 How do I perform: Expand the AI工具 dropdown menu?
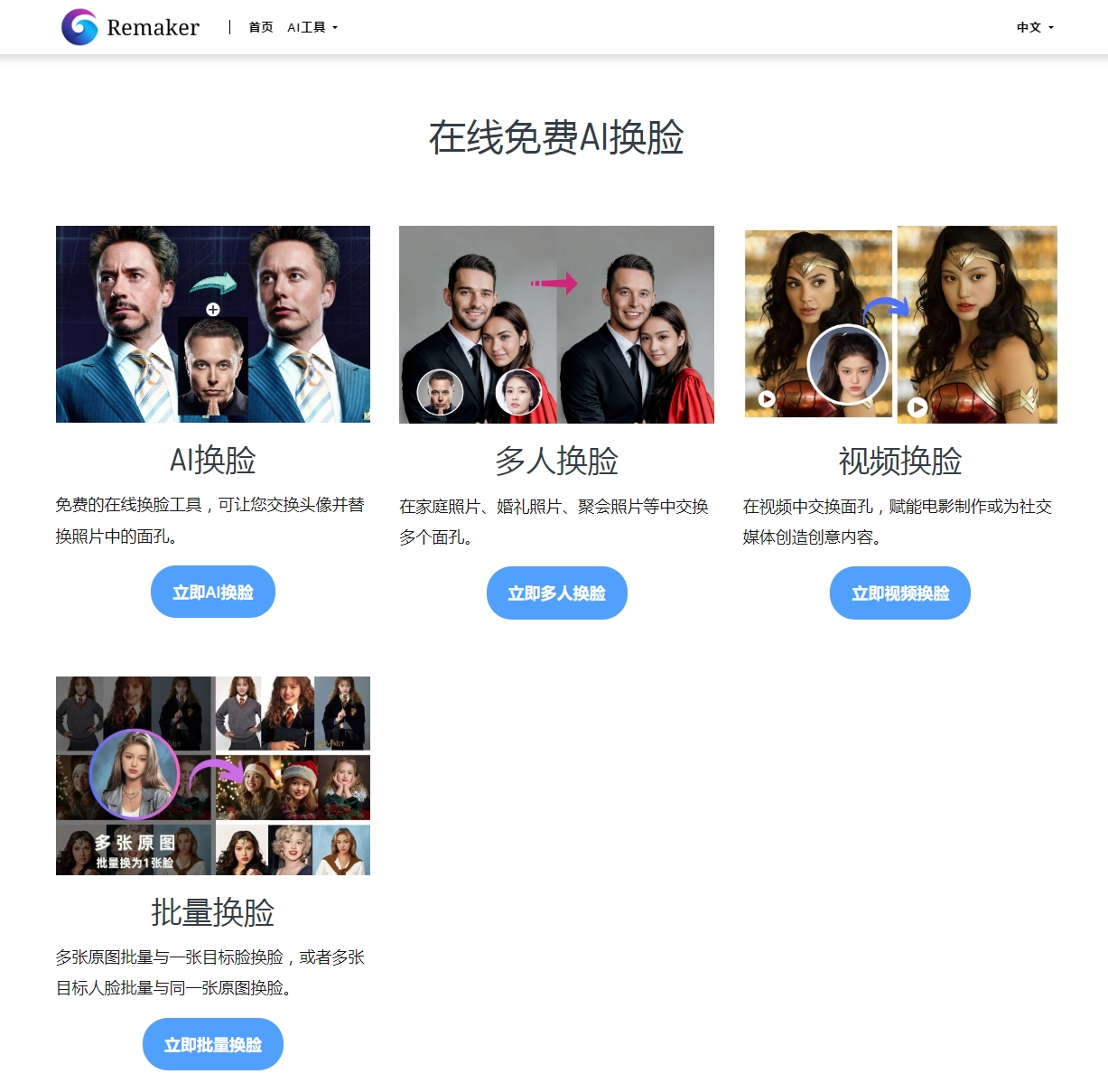[x=312, y=27]
